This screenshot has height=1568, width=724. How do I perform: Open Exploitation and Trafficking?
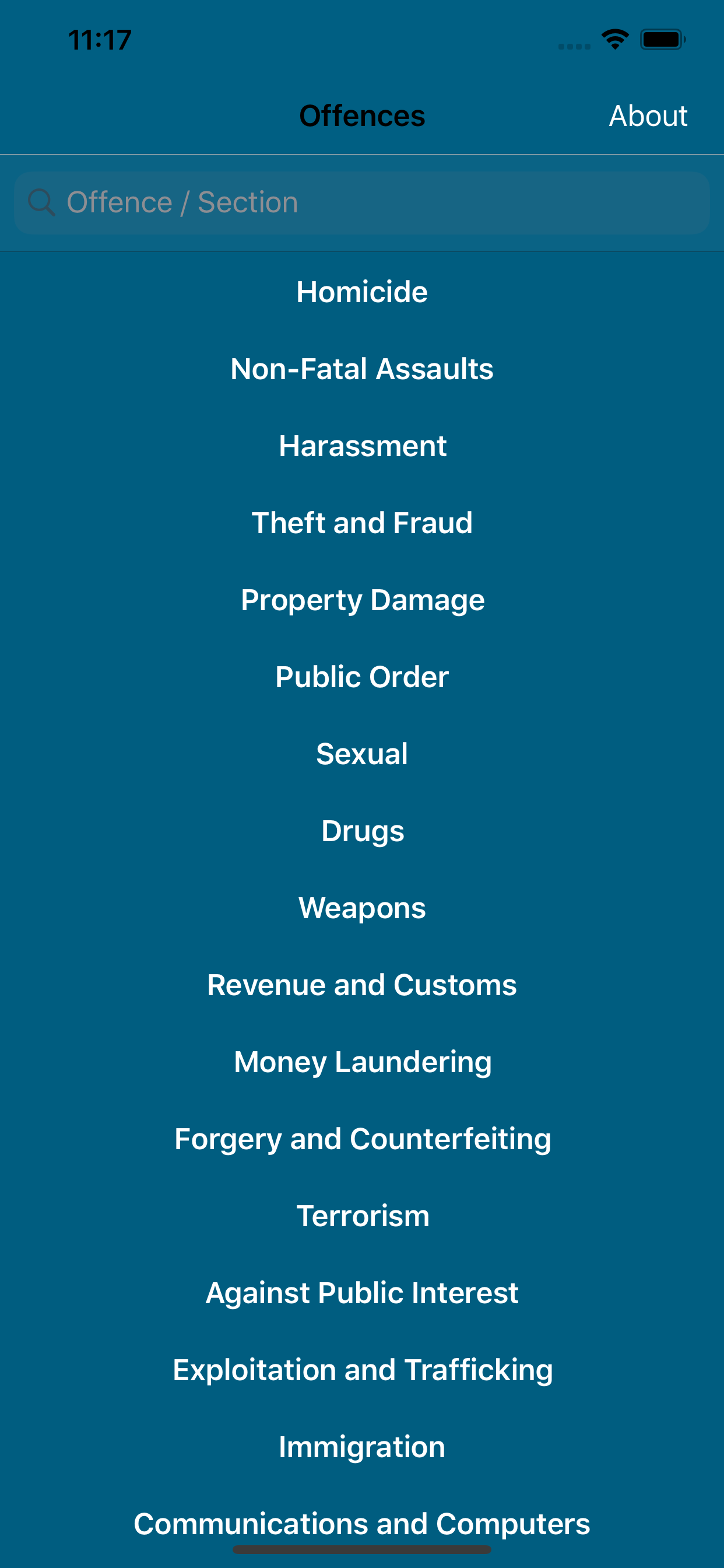tap(362, 1370)
